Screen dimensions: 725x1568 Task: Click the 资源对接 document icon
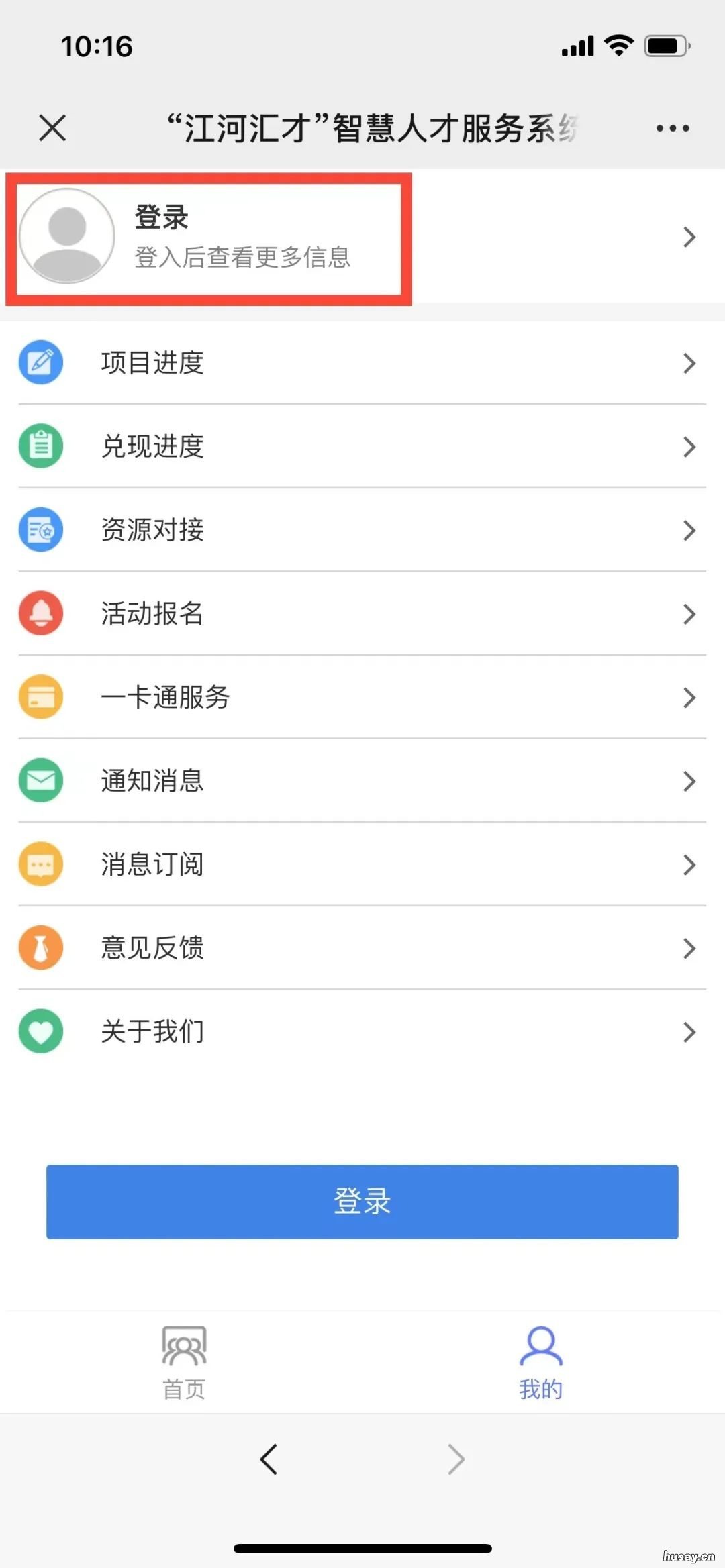tap(40, 530)
